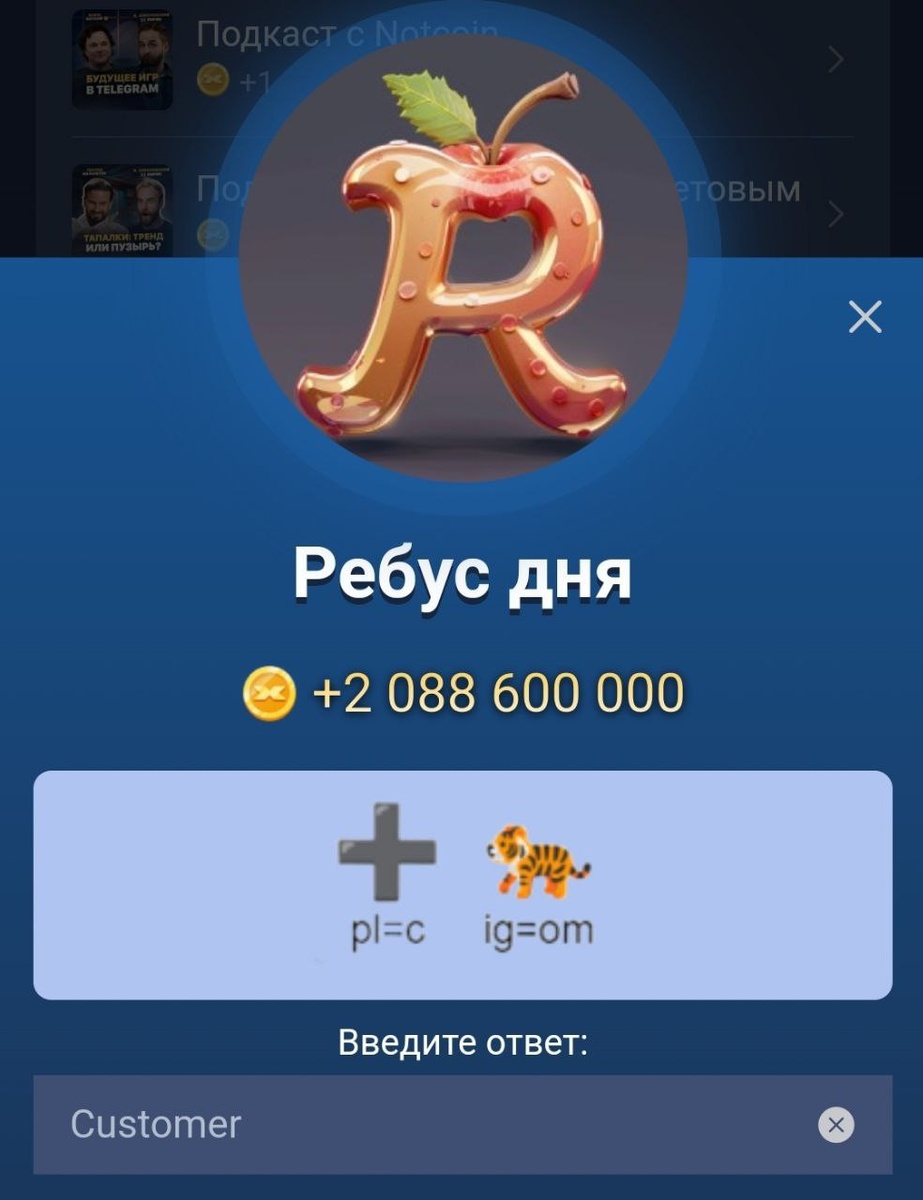Close the Ребус дня dialog
923x1200 pixels.
pyautogui.click(x=865, y=318)
